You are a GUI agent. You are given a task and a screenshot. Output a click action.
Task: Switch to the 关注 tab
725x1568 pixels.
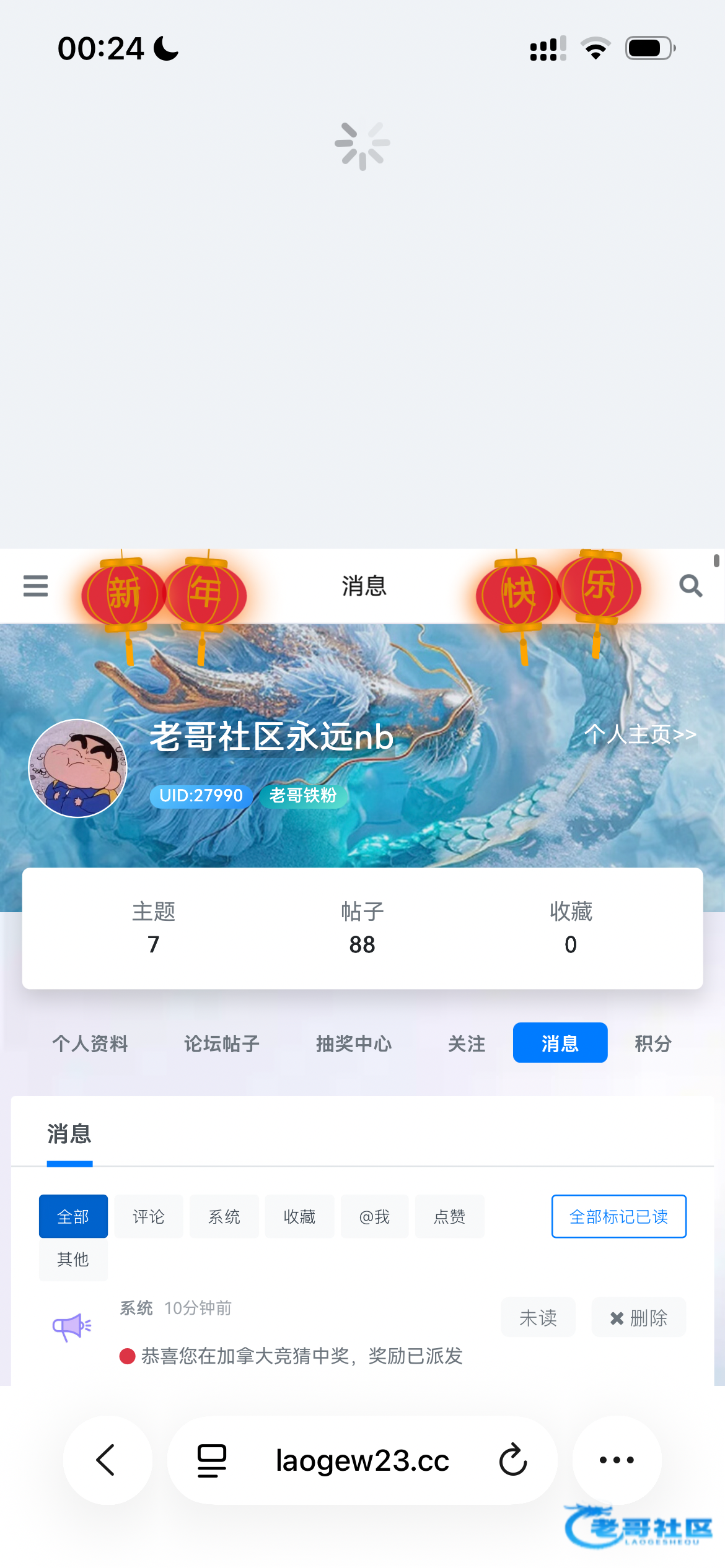(467, 1043)
